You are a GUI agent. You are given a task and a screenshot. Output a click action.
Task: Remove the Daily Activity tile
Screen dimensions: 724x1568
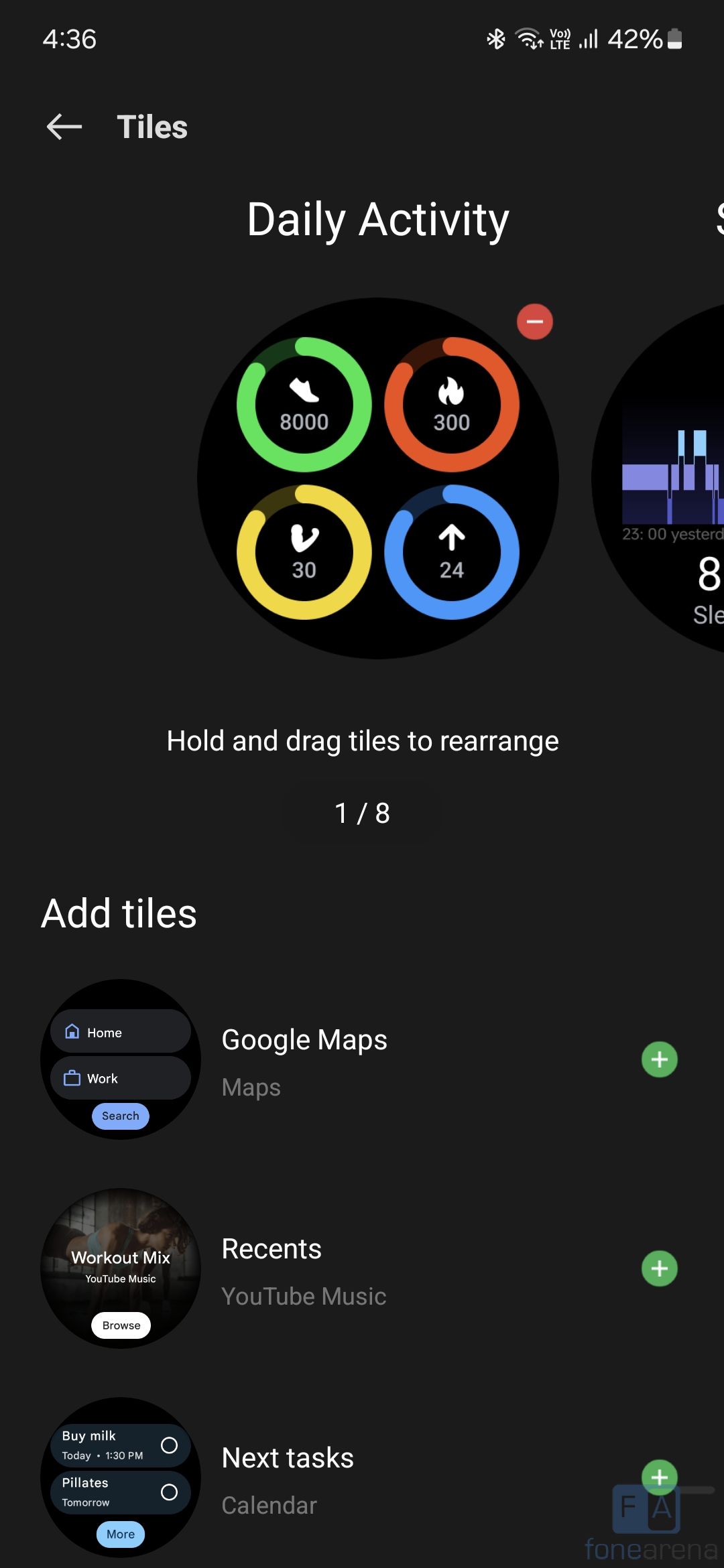[x=534, y=322]
